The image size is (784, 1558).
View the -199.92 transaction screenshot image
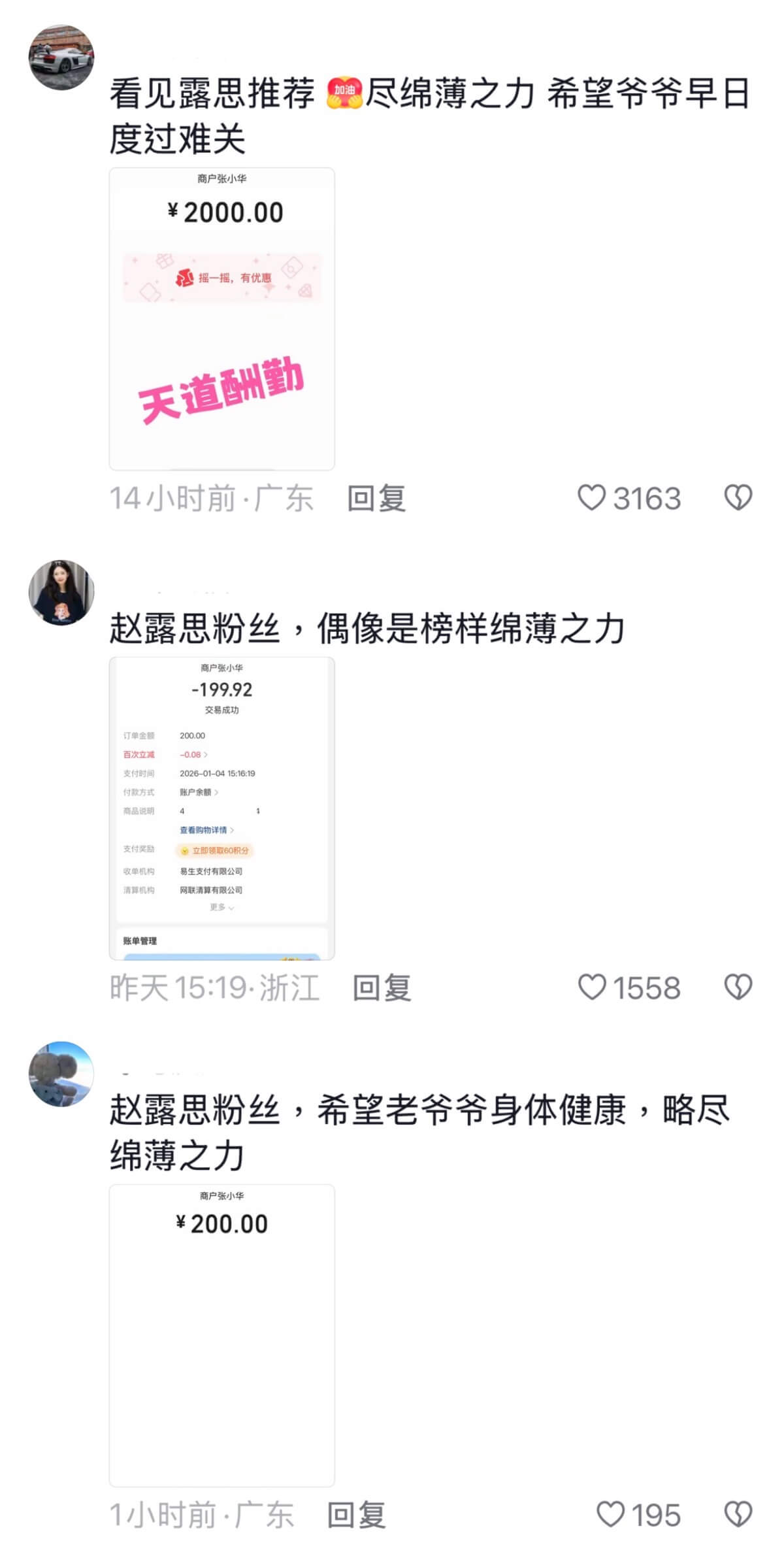[221, 808]
